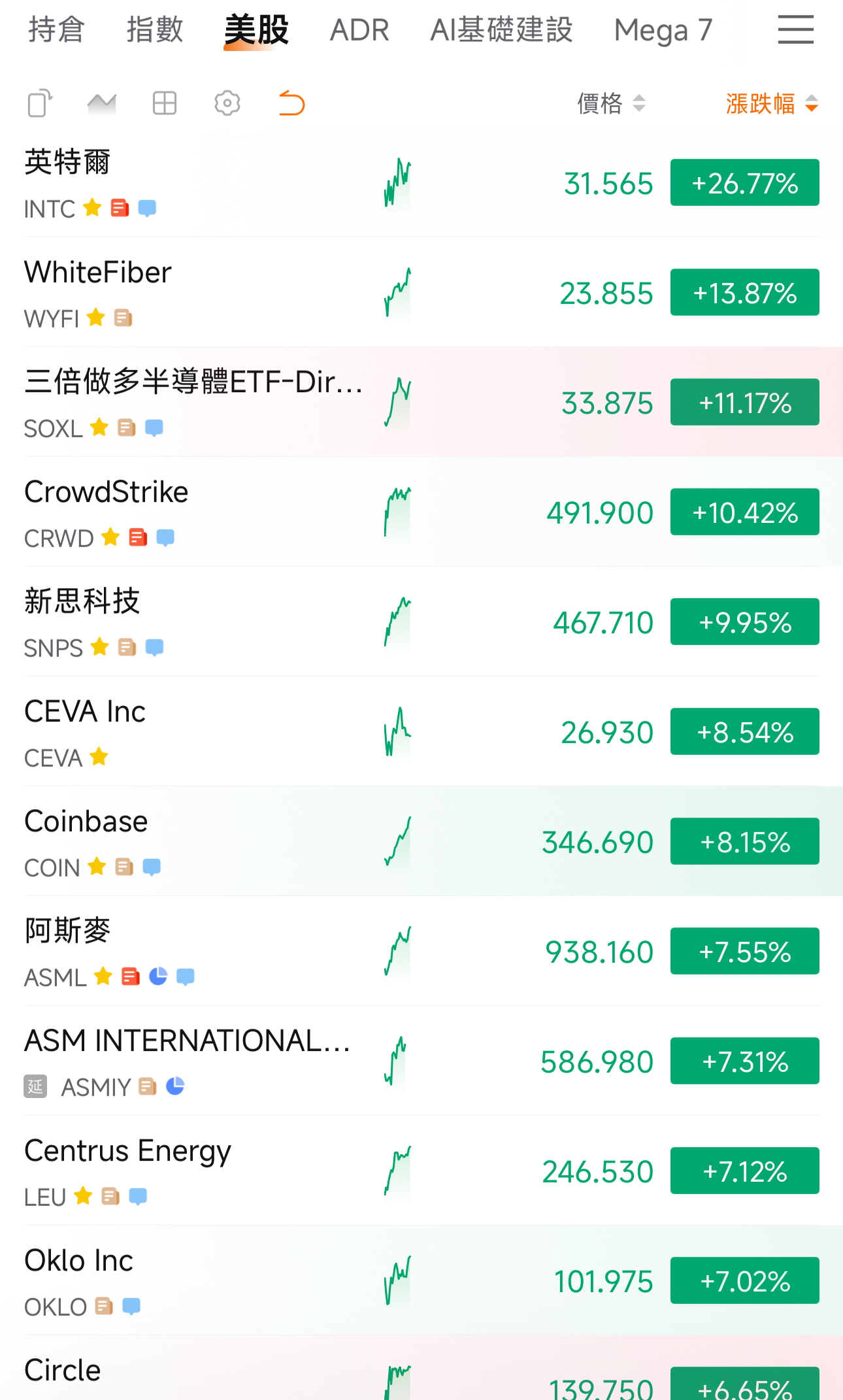View 阿斯麥 ASML quote
The width and height of the screenshot is (843, 1400).
(196, 952)
